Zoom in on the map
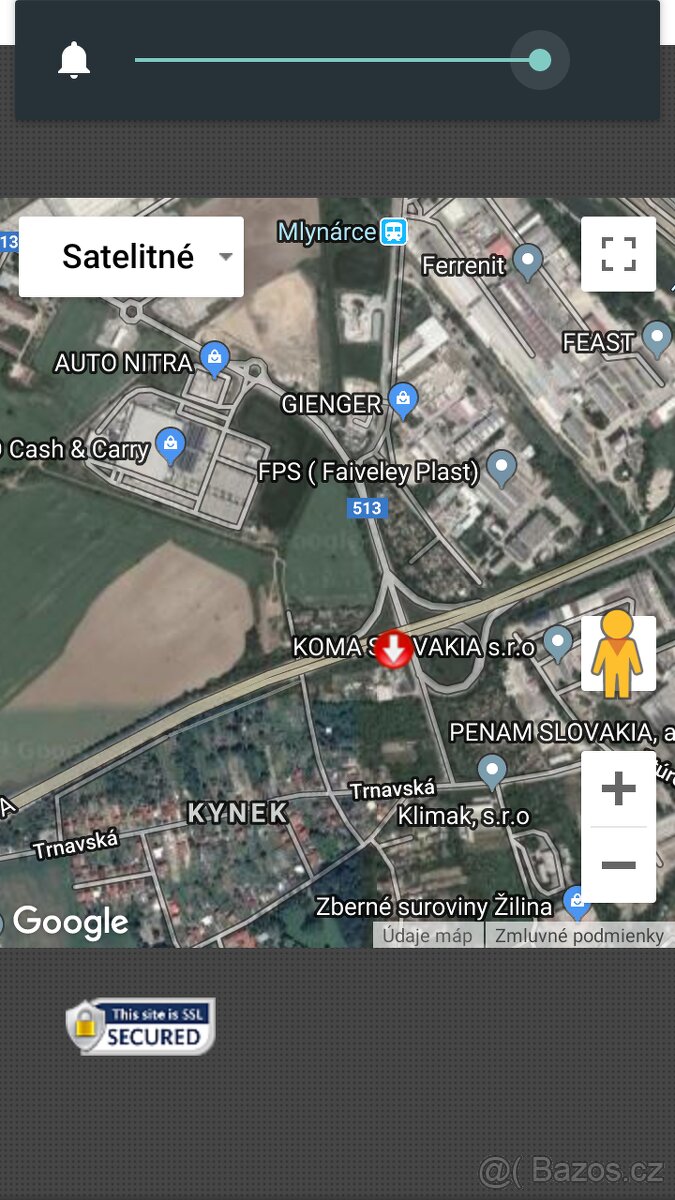Image resolution: width=675 pixels, height=1200 pixels. click(x=619, y=789)
